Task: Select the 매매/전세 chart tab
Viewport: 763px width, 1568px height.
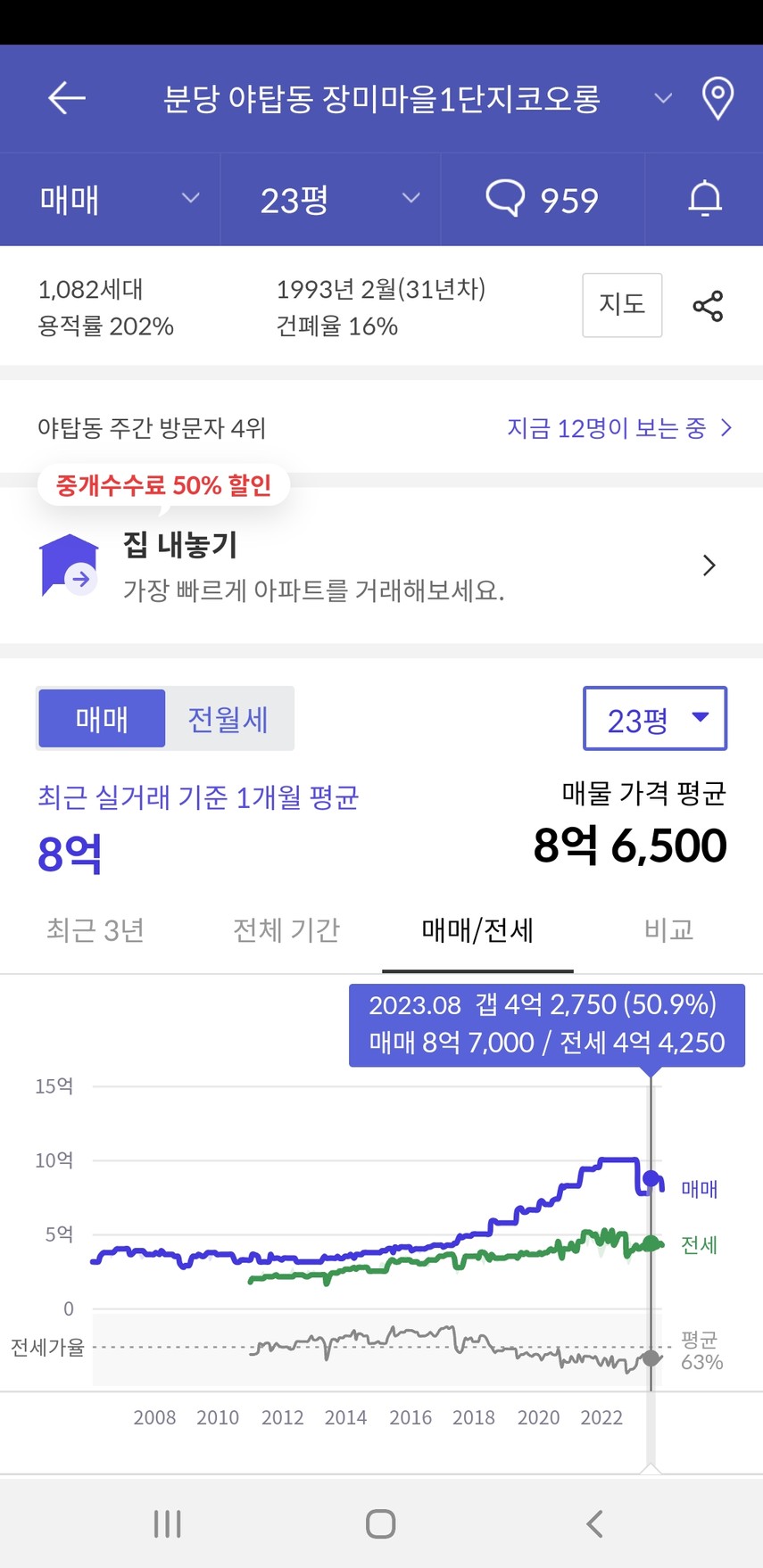Action: click(477, 930)
